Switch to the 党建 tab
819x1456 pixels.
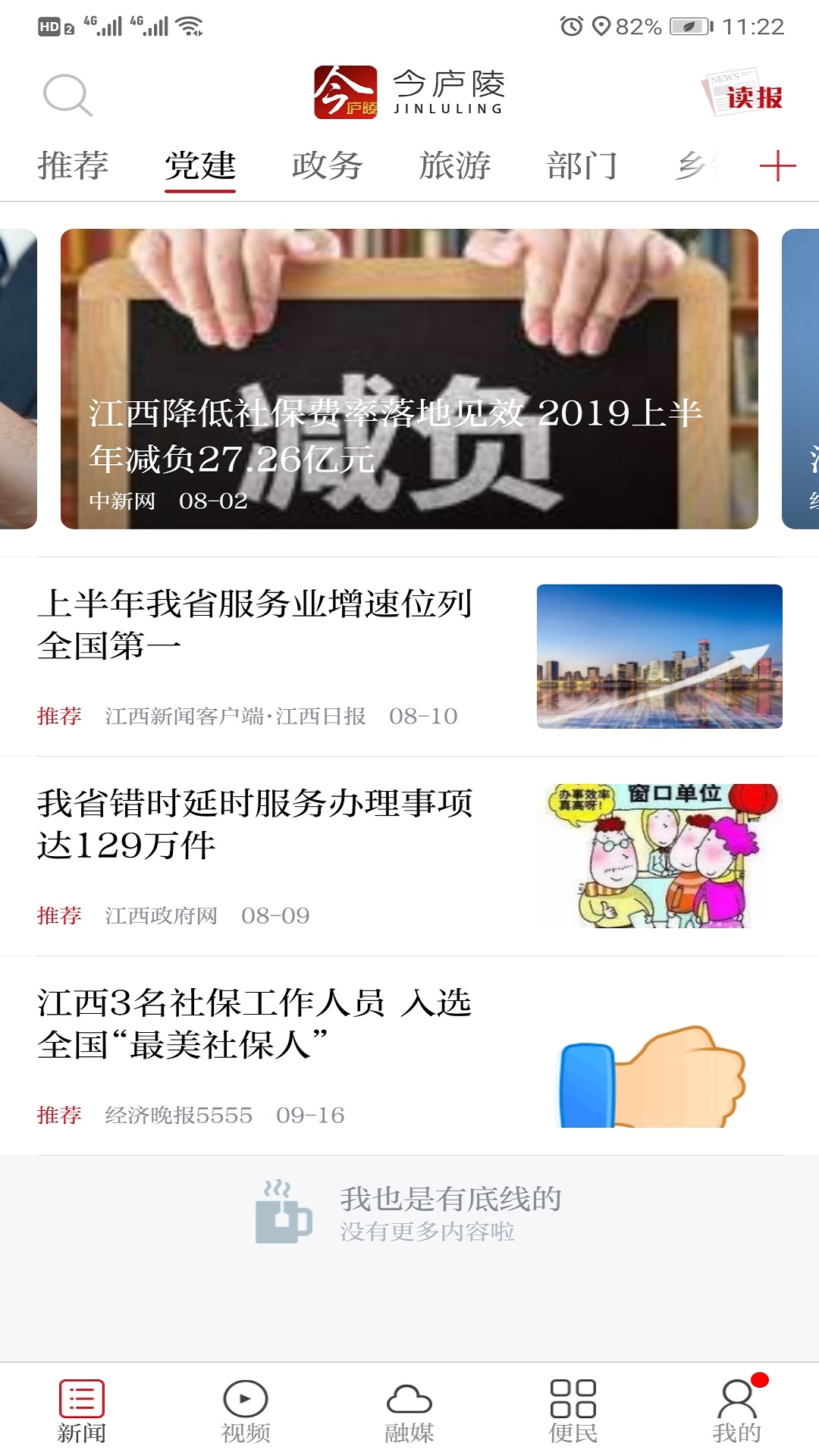click(199, 165)
